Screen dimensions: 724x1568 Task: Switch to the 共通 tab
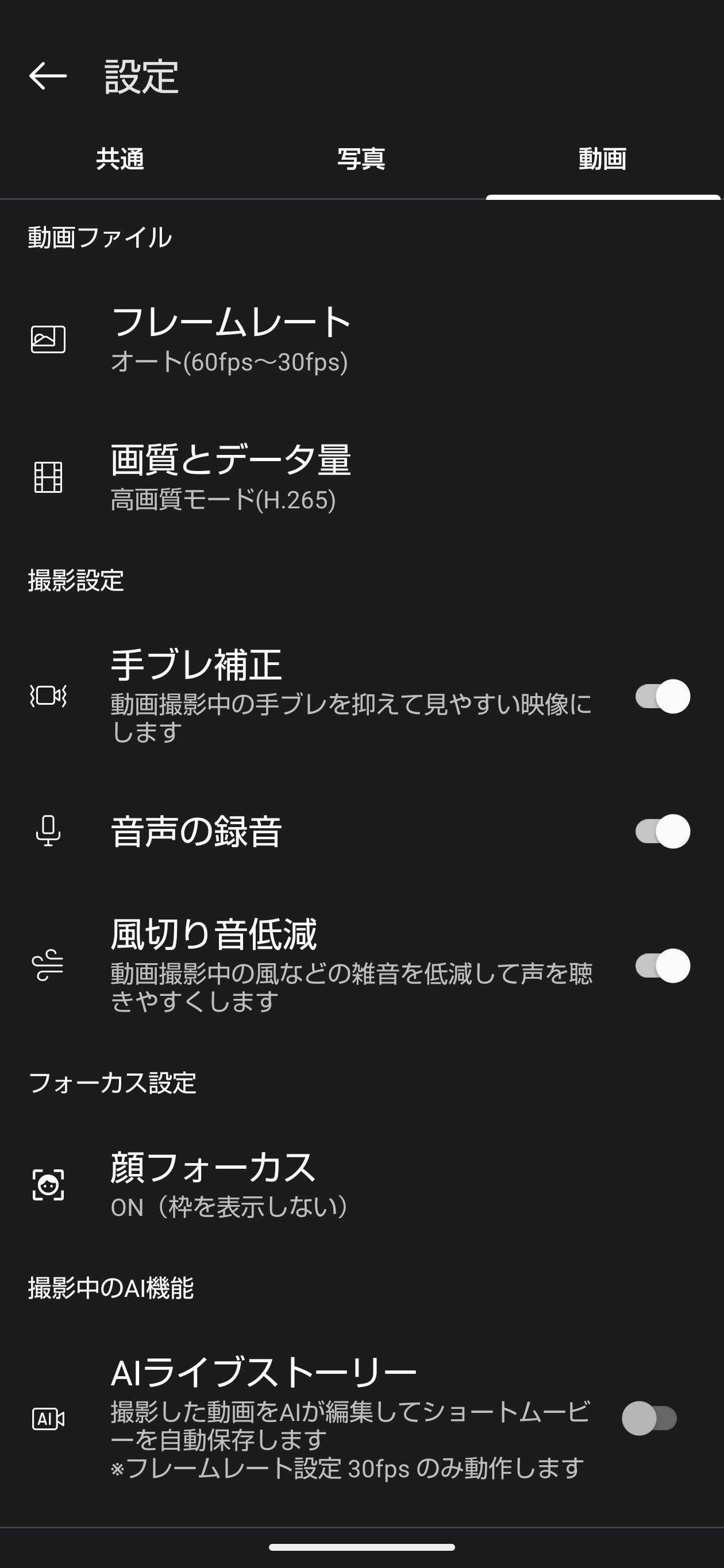pyautogui.click(x=120, y=160)
